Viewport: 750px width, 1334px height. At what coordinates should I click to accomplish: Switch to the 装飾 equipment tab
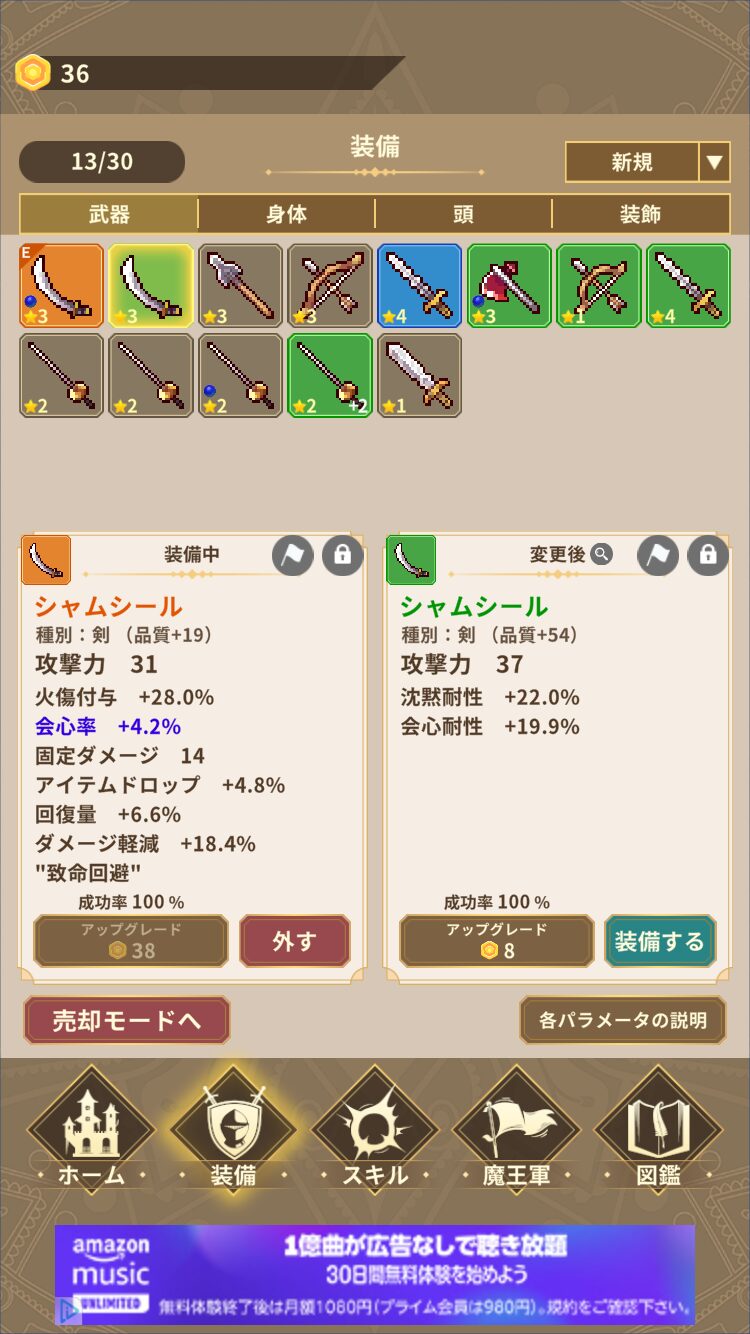coord(640,214)
